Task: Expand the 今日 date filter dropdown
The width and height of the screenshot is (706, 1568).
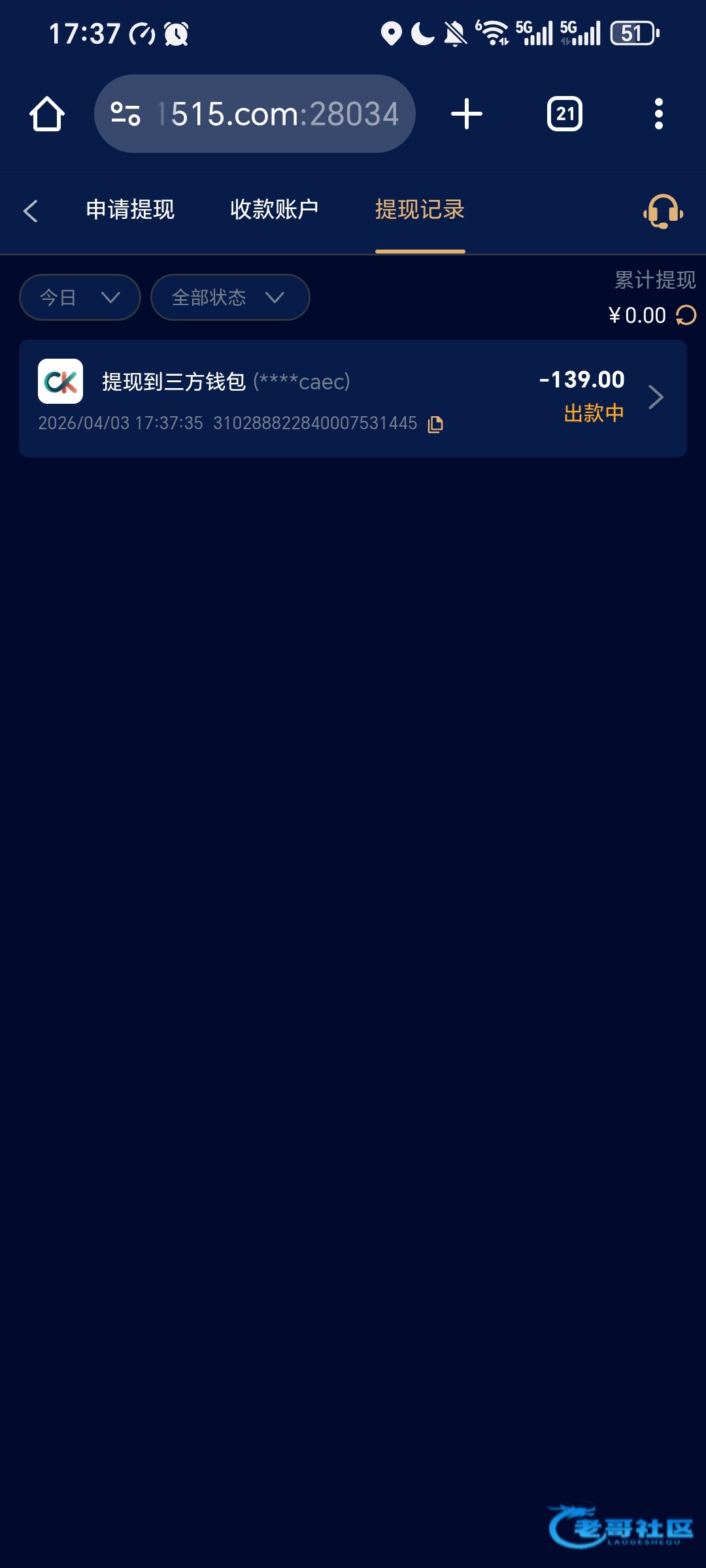Action: point(80,297)
